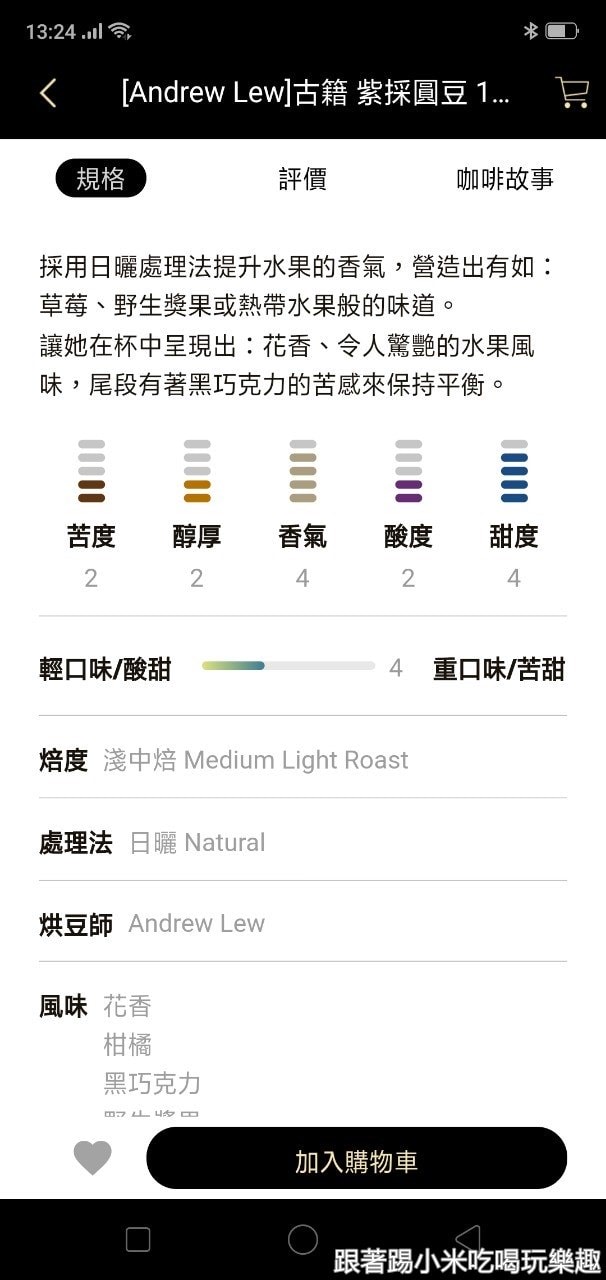This screenshot has height=1280, width=606.
Task: Add this coffee to favorites with the heart
Action: 93,1158
